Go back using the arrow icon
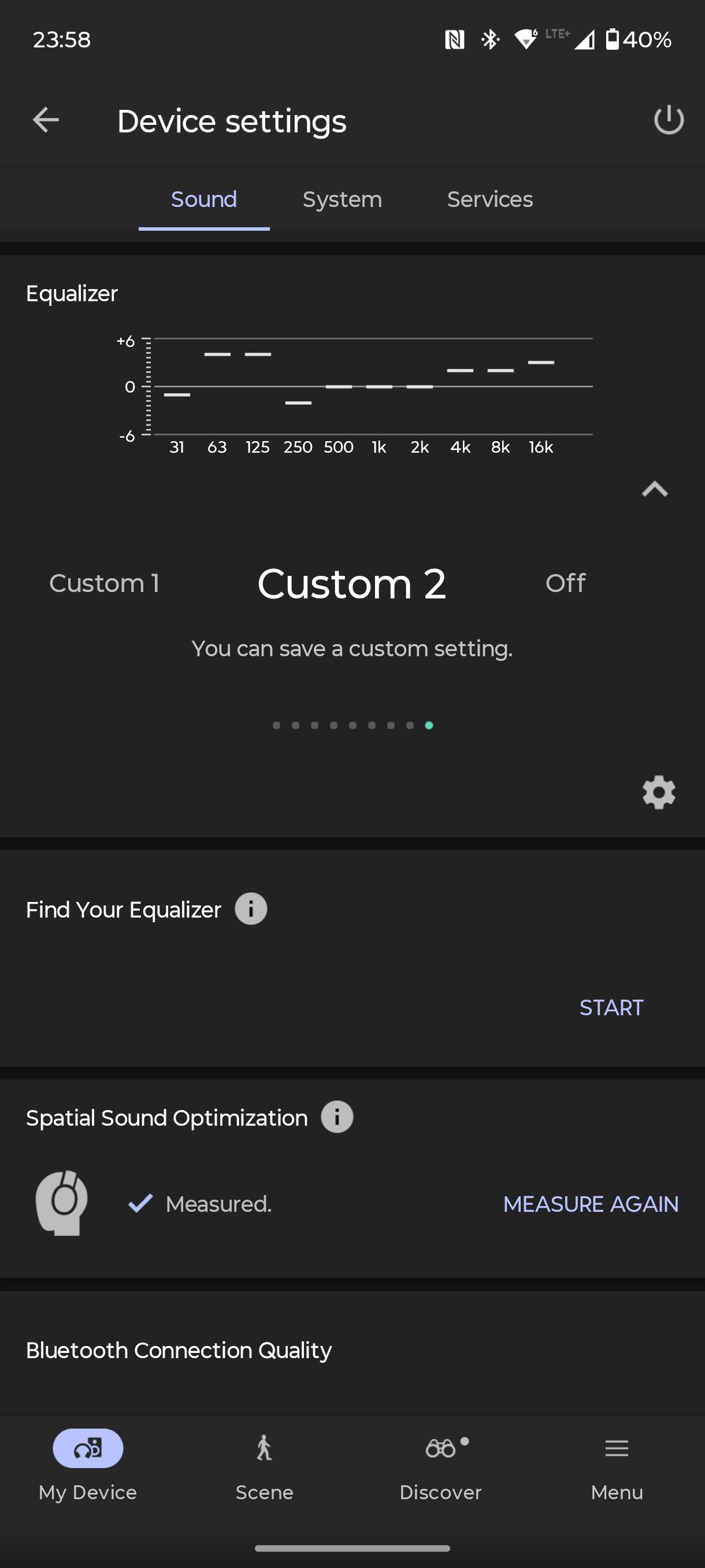This screenshot has height=1568, width=705. (46, 120)
